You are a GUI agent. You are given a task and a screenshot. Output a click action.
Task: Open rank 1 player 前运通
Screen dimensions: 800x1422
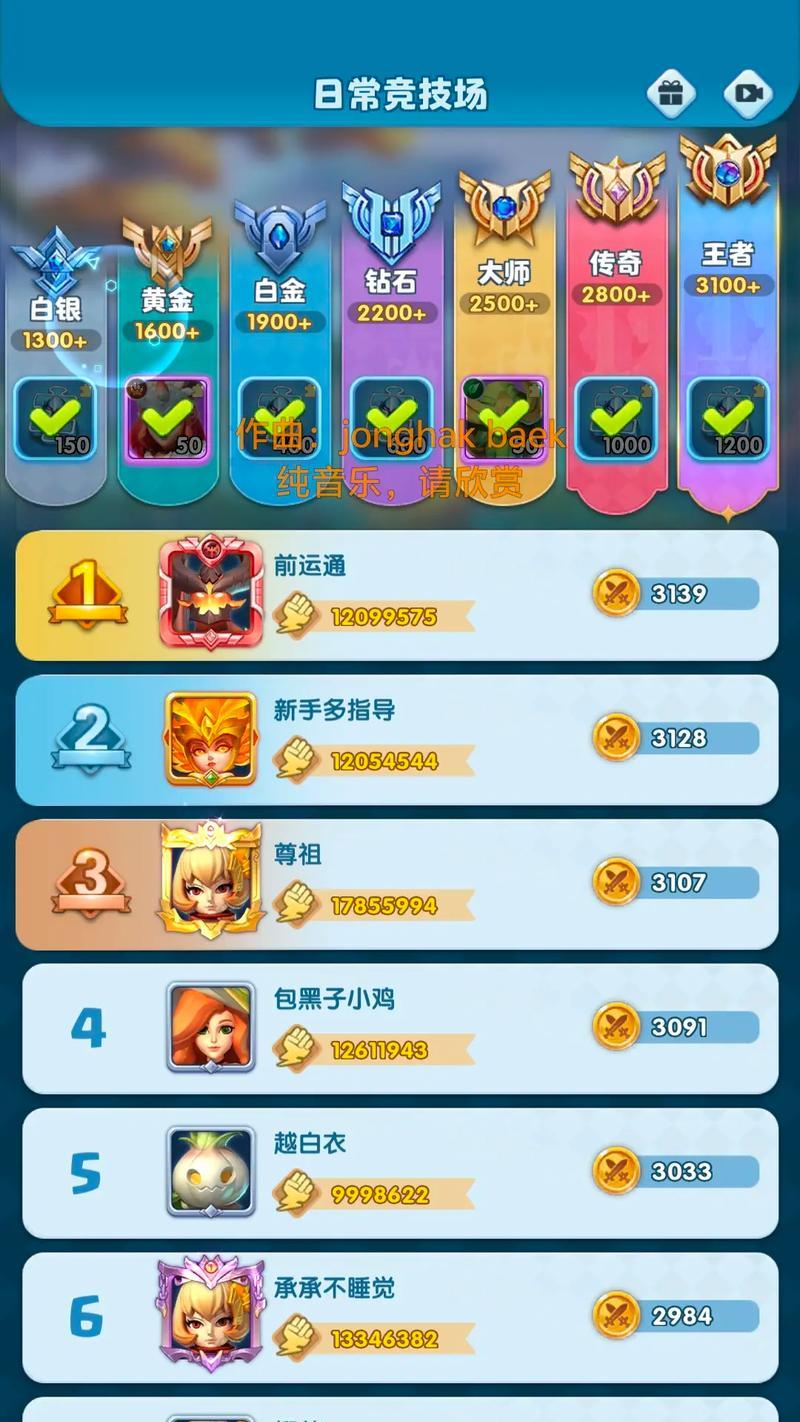point(397,596)
